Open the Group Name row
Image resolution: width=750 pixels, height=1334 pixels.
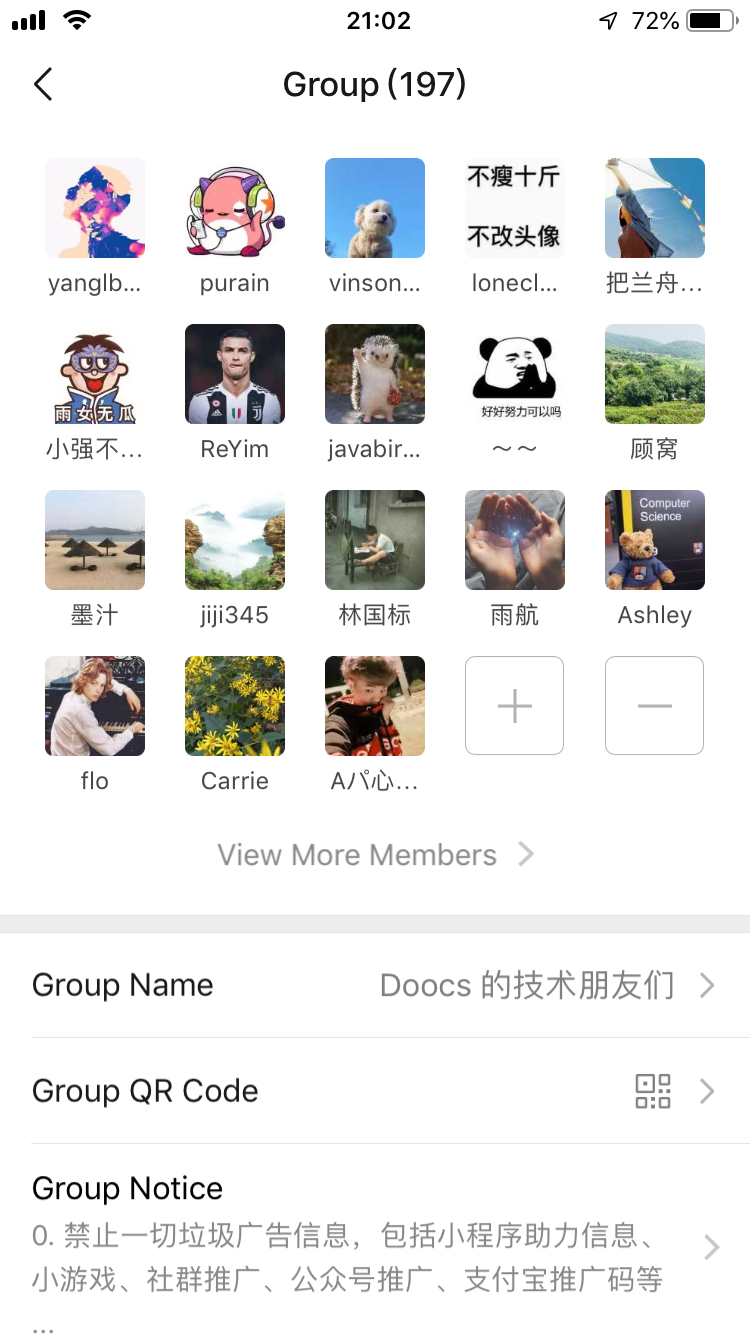[x=375, y=985]
